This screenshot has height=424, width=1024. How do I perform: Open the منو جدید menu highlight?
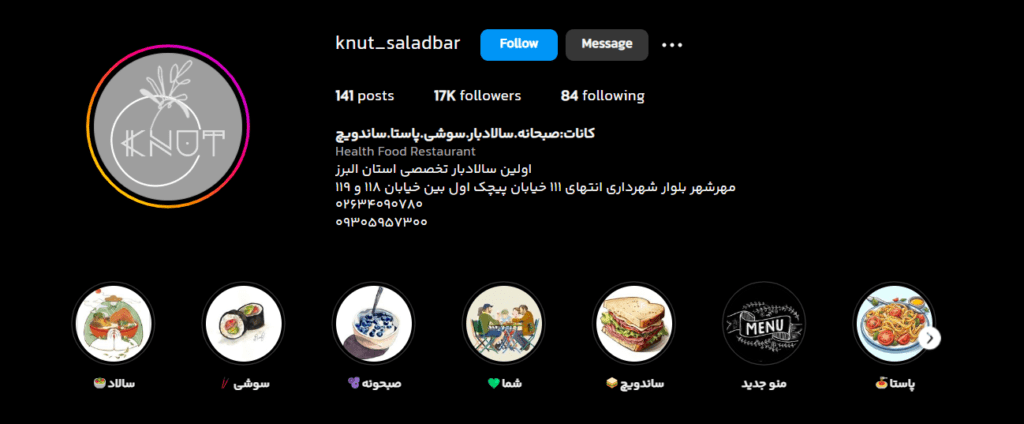(x=763, y=323)
